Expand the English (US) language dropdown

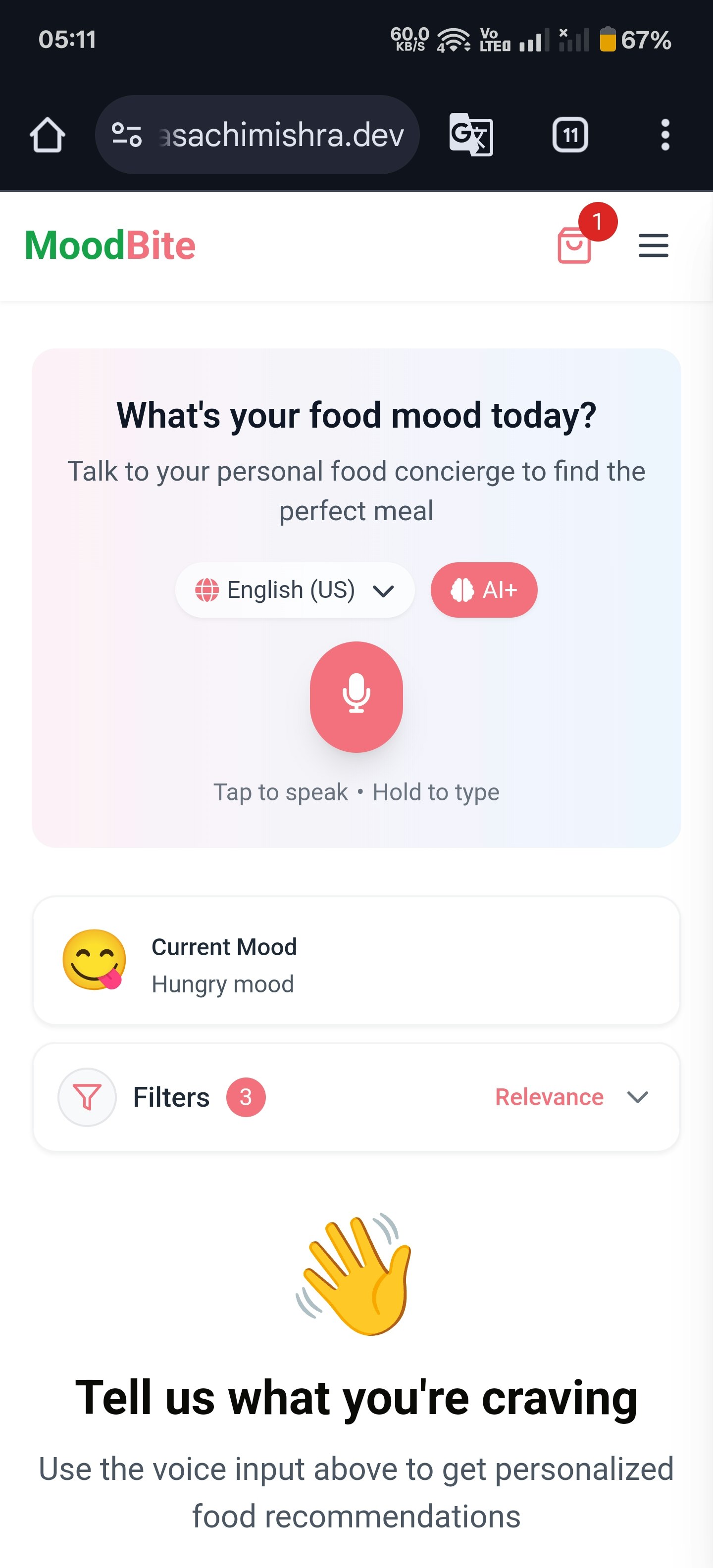295,590
